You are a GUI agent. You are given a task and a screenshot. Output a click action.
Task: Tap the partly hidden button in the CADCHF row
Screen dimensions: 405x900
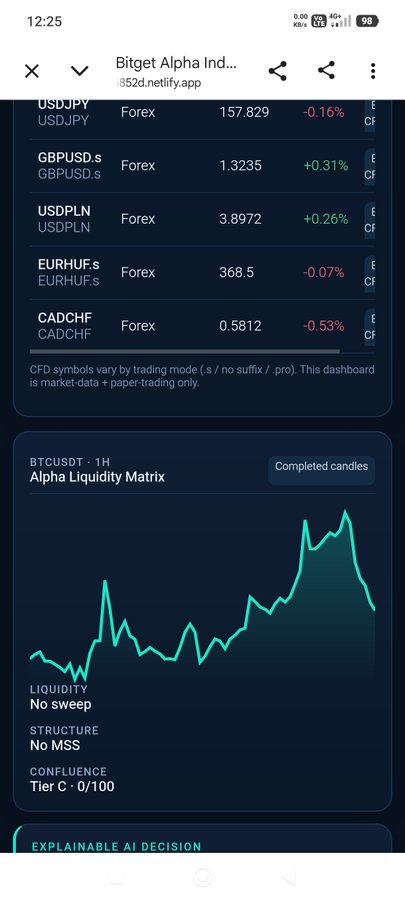coord(369,325)
